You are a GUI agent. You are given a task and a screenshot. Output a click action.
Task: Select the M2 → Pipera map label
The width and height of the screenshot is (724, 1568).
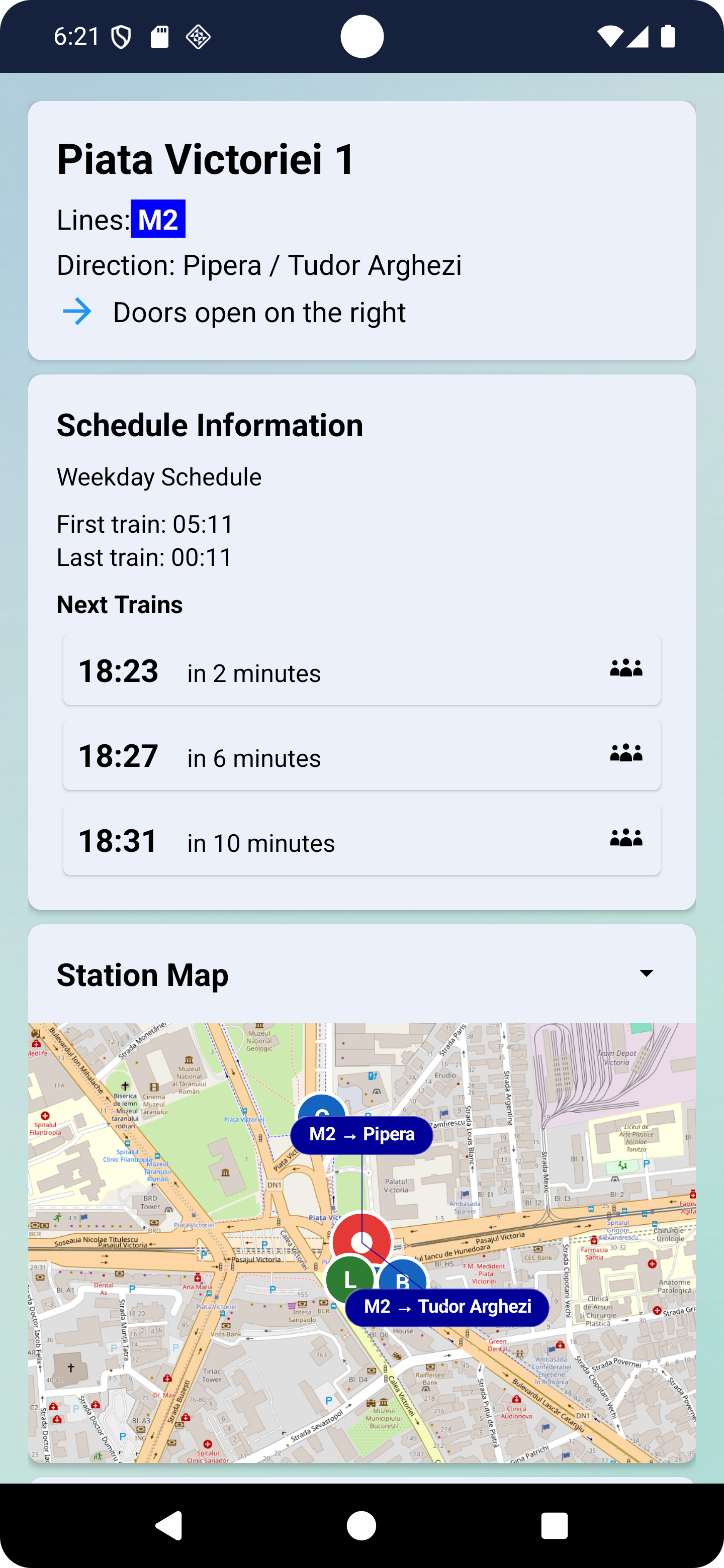361,1135
